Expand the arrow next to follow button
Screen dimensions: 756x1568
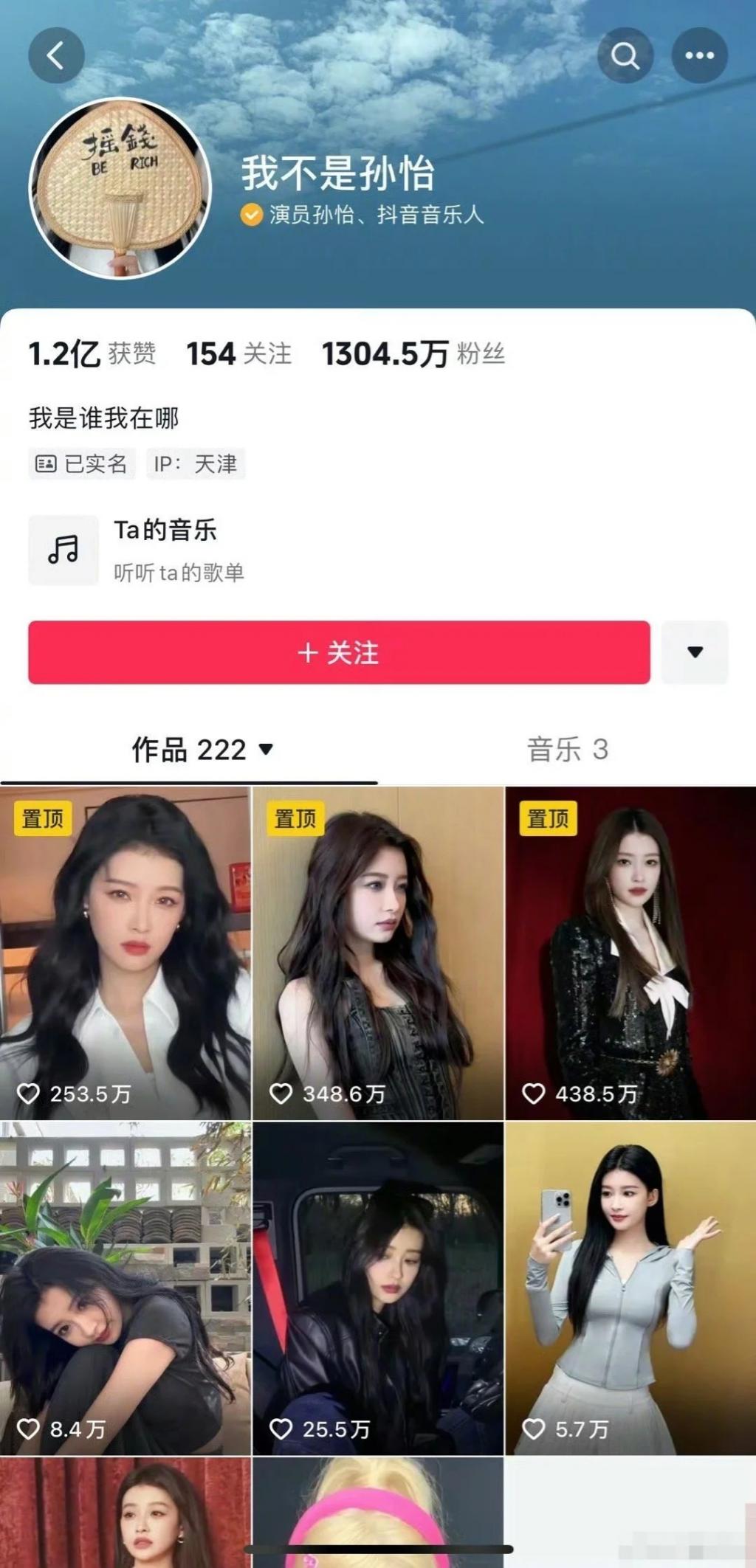point(695,652)
